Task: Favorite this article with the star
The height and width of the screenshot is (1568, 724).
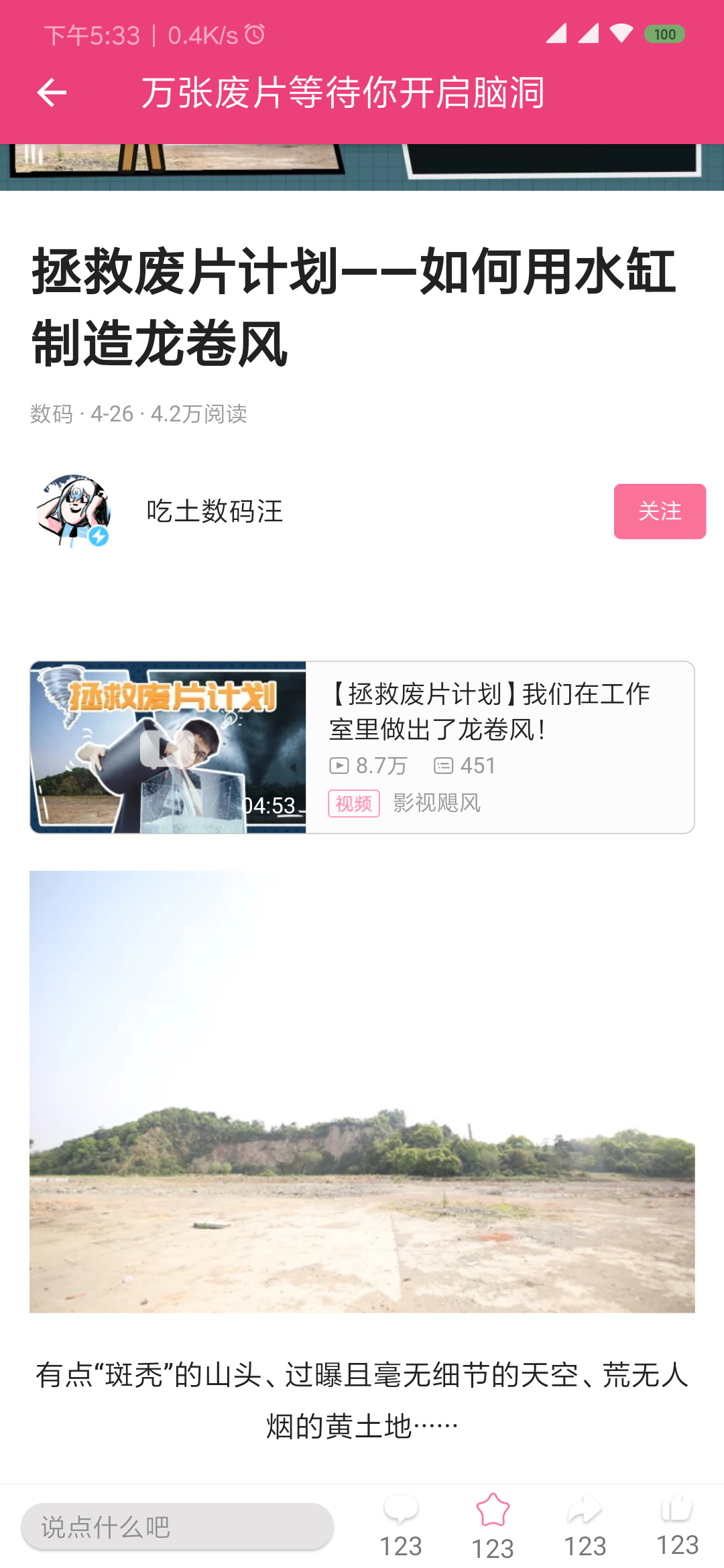Action: (493, 1510)
